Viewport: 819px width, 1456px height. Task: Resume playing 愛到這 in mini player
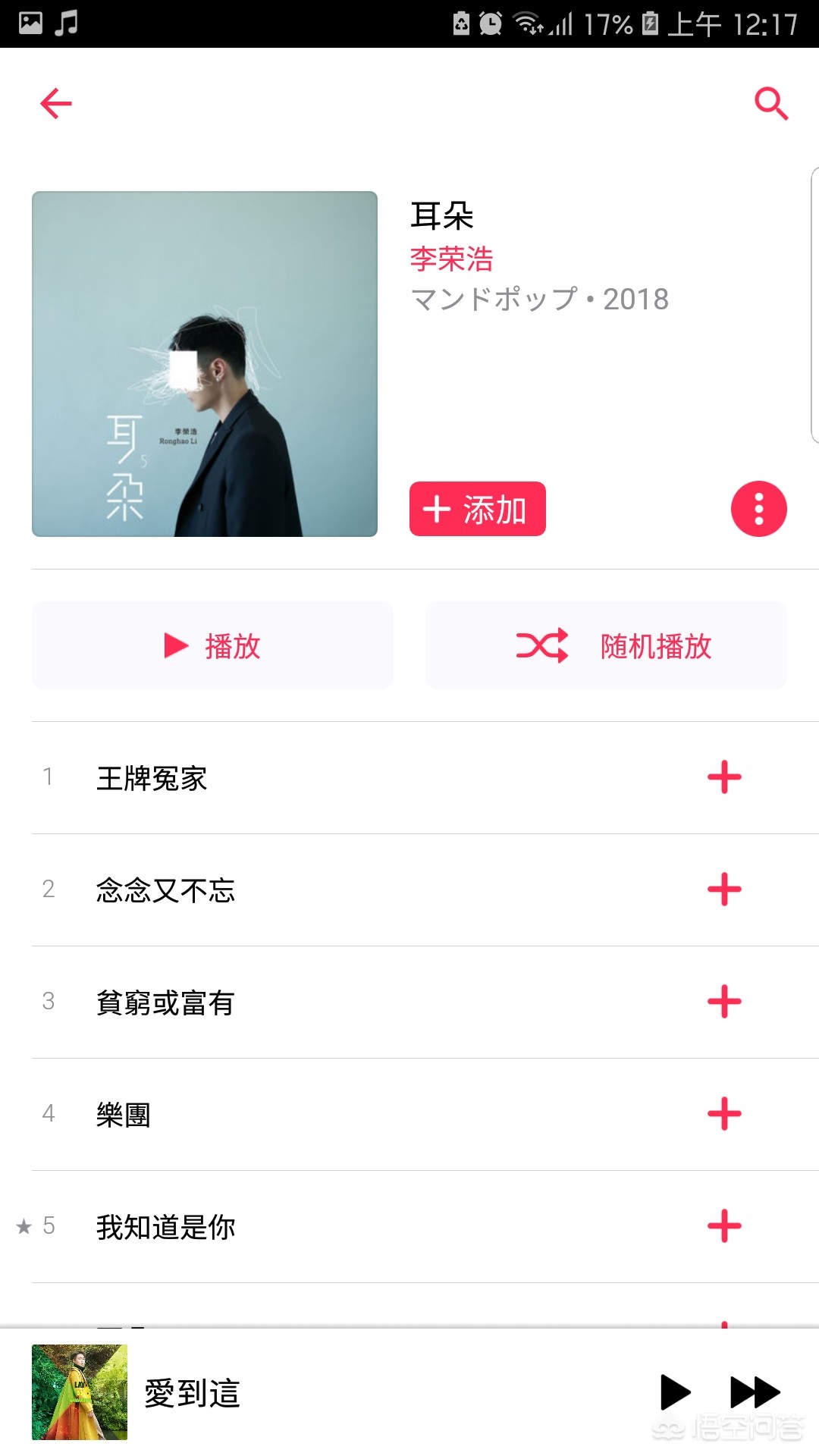[675, 1392]
